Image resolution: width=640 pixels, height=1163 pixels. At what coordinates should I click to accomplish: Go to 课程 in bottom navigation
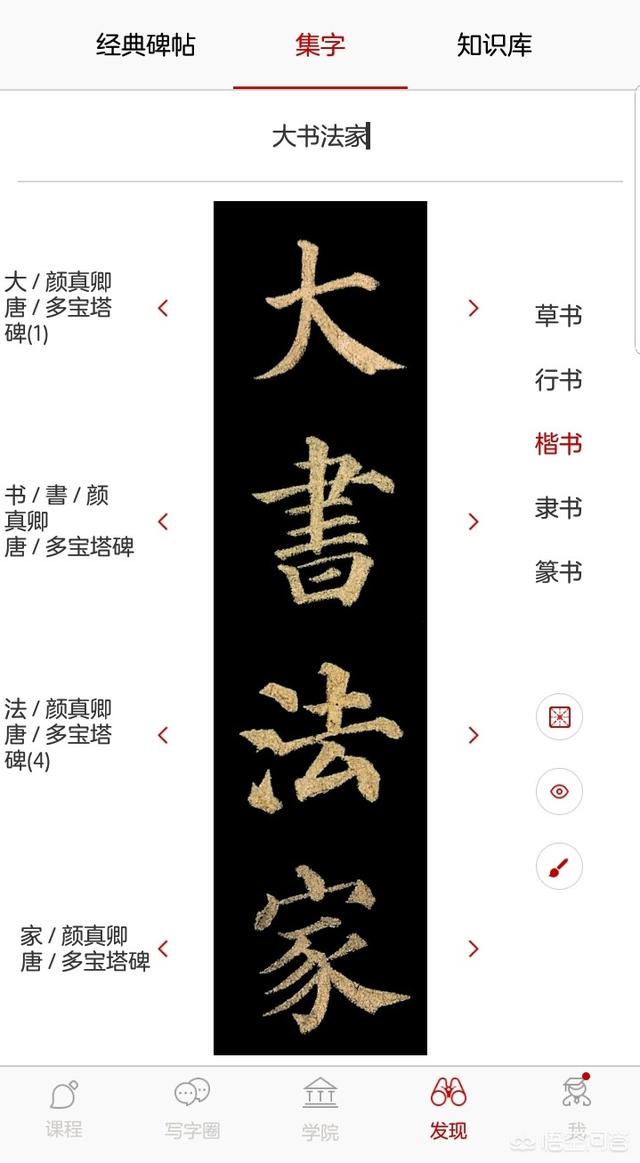click(x=64, y=1109)
